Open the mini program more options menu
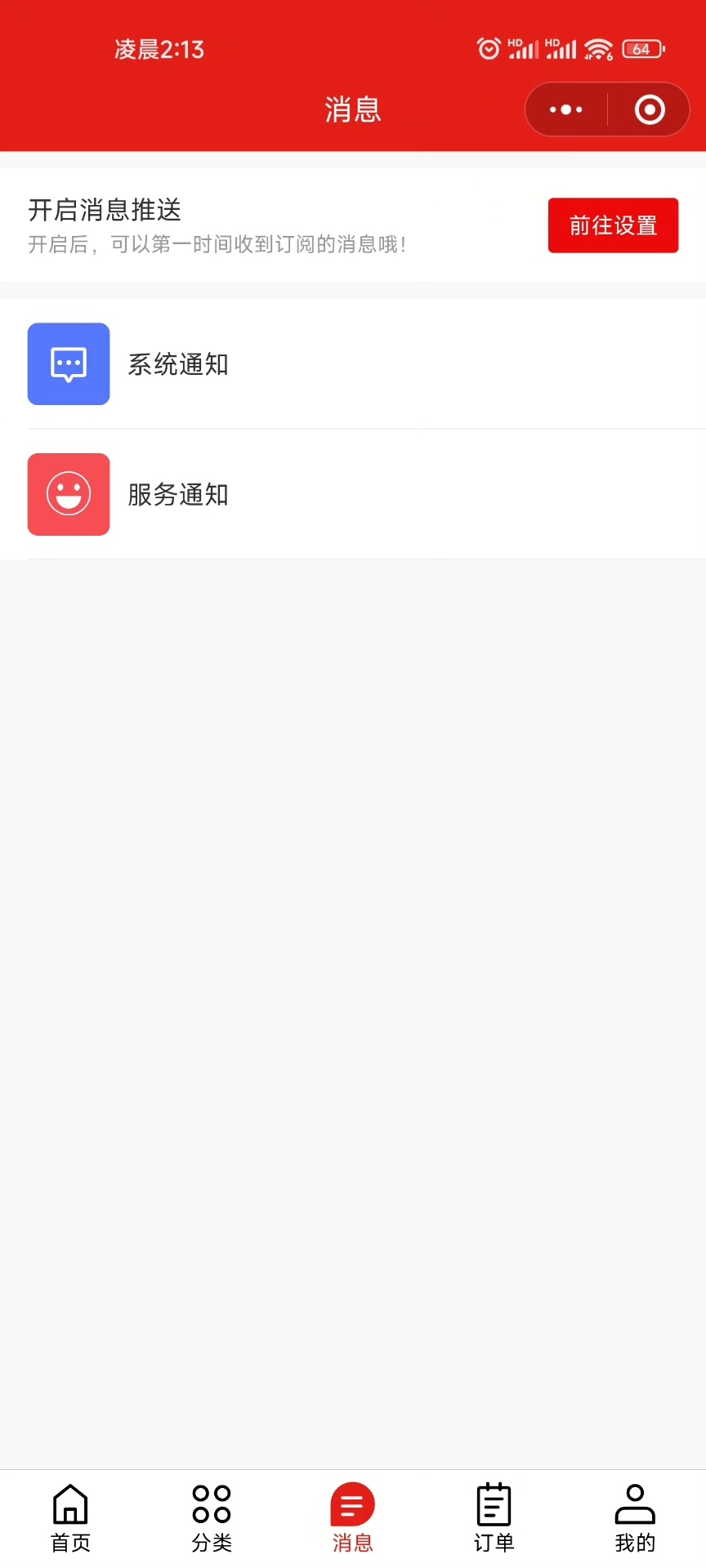 pos(565,109)
